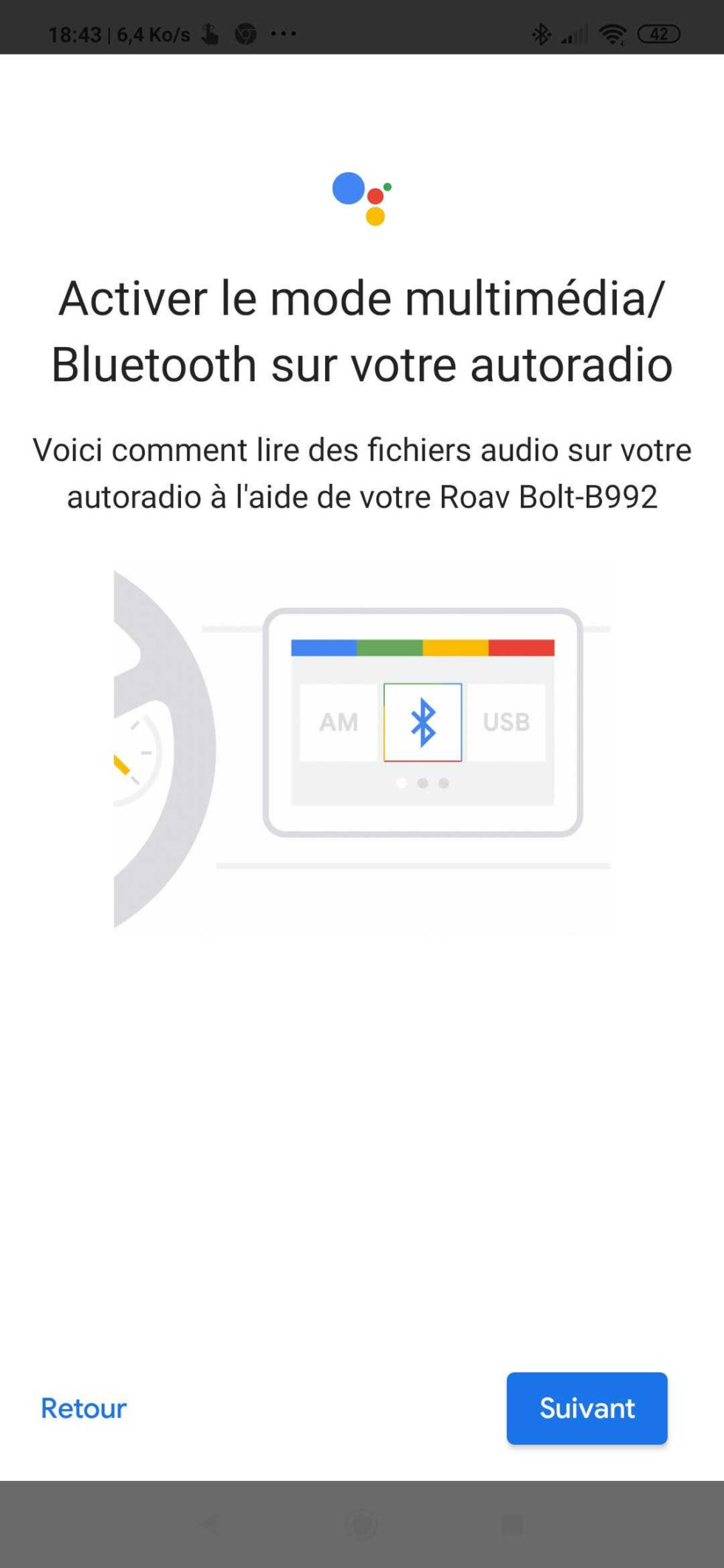Go back with the Retour button

(x=83, y=1408)
